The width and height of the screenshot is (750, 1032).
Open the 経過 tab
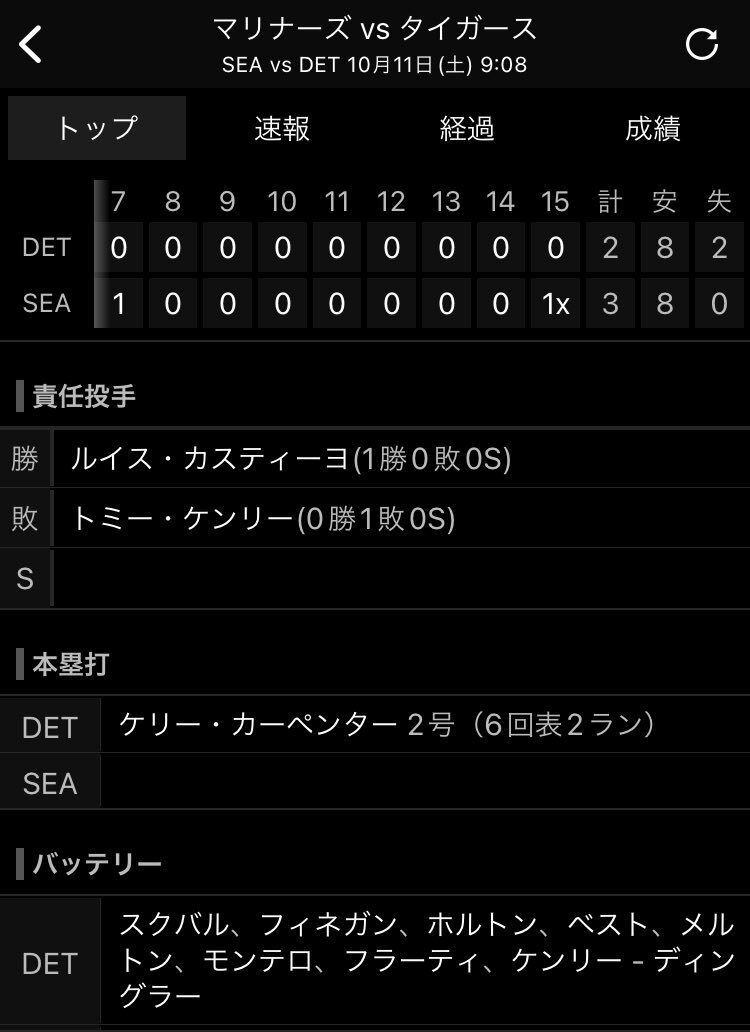pyautogui.click(x=467, y=128)
